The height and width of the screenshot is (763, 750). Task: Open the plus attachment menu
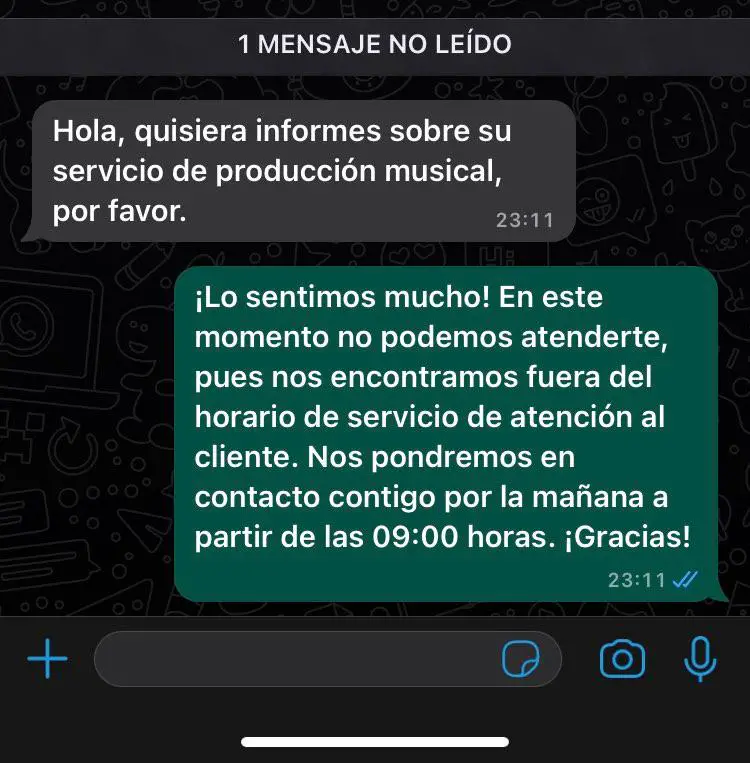click(47, 659)
